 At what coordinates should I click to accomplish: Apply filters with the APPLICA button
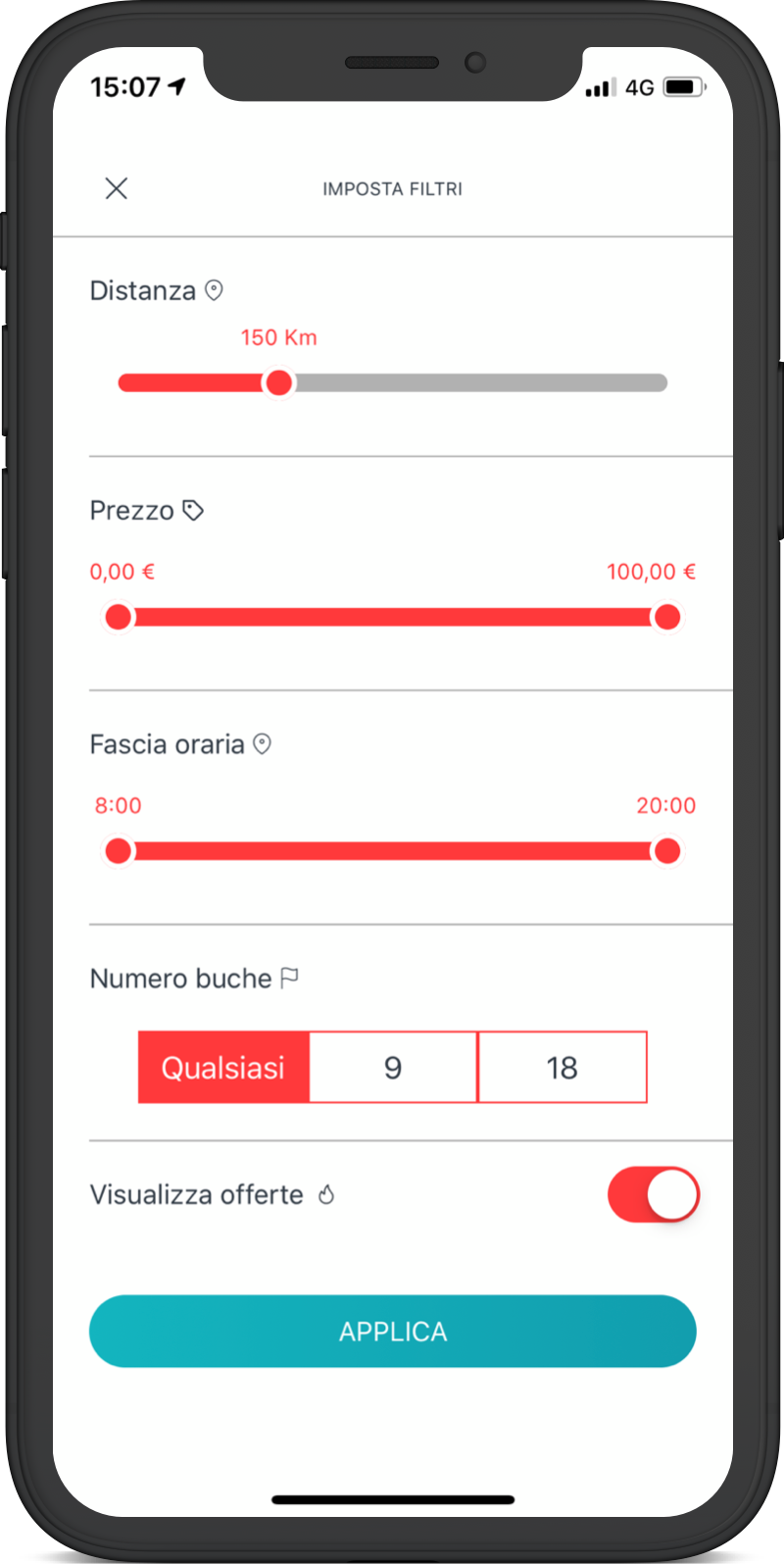pos(393,1332)
